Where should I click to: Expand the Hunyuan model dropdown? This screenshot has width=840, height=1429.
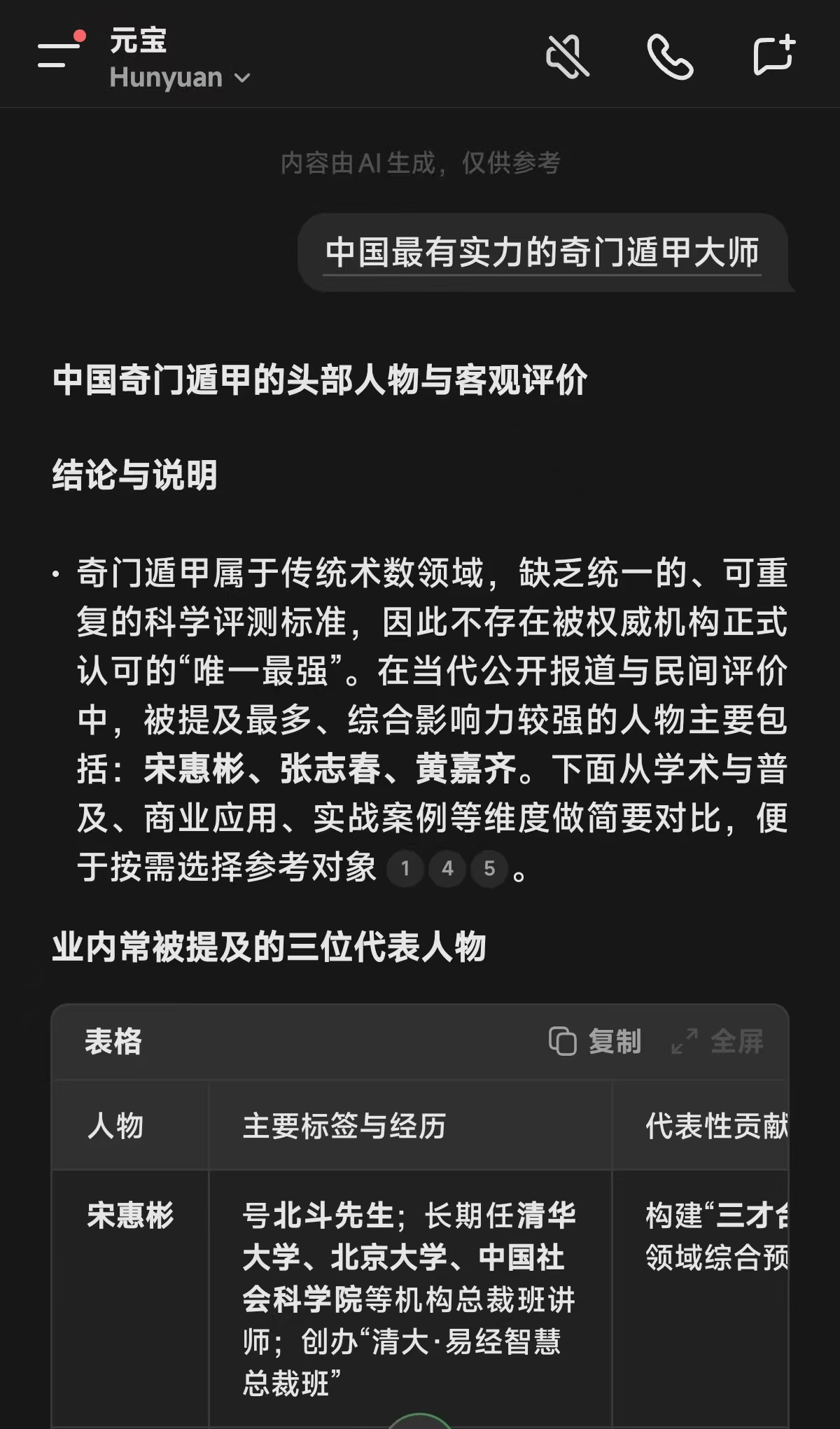tap(179, 78)
